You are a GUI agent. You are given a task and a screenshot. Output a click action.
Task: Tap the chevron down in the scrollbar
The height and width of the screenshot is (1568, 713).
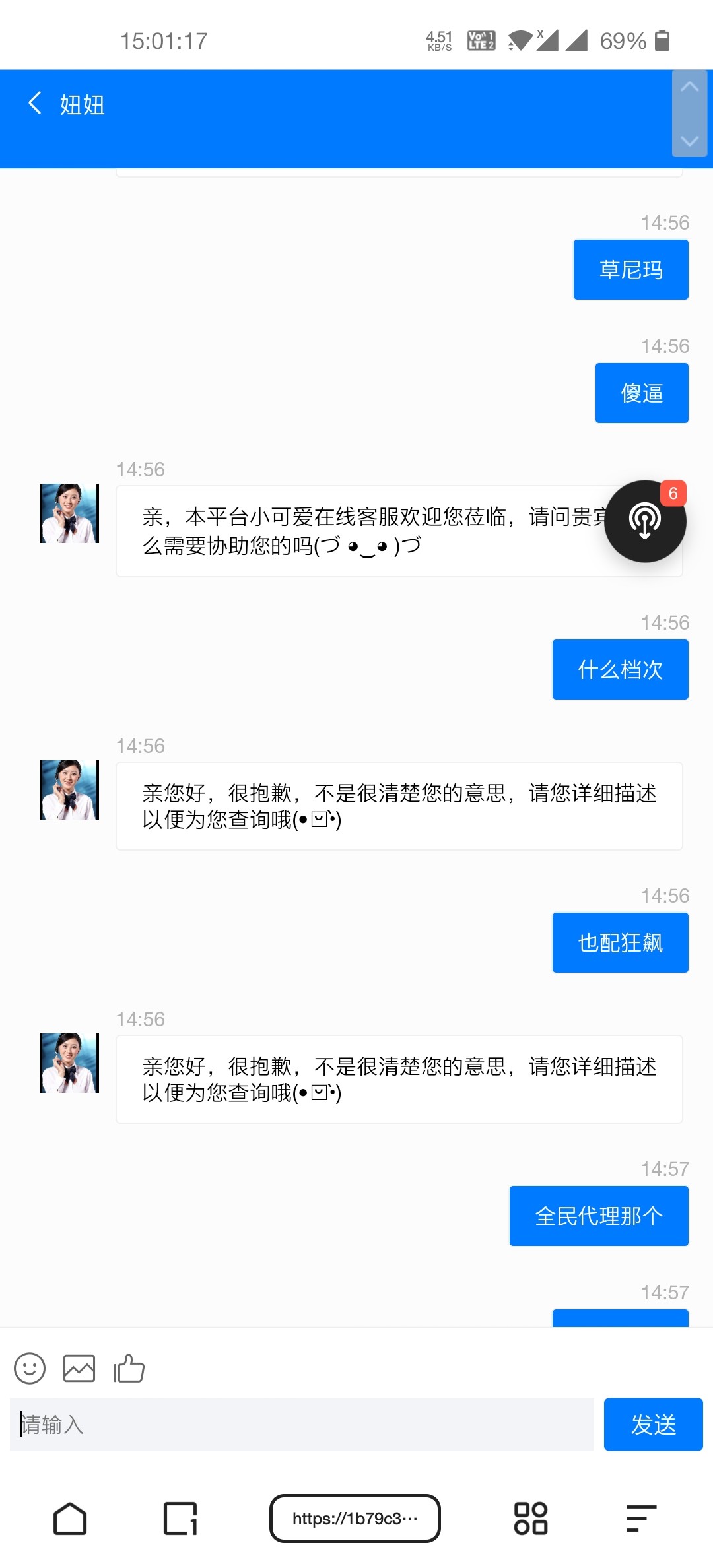689,142
